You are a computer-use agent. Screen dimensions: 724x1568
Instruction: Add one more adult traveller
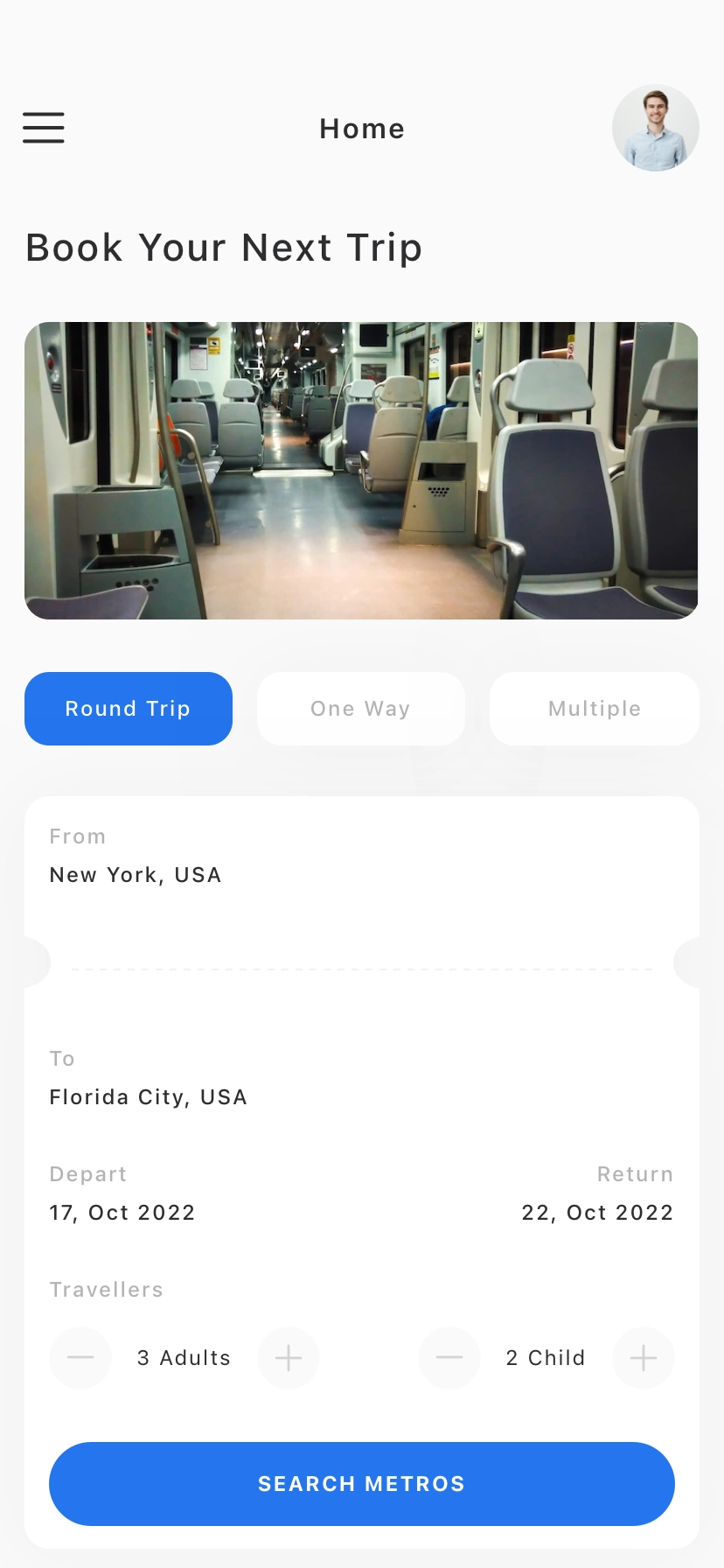pos(289,1358)
